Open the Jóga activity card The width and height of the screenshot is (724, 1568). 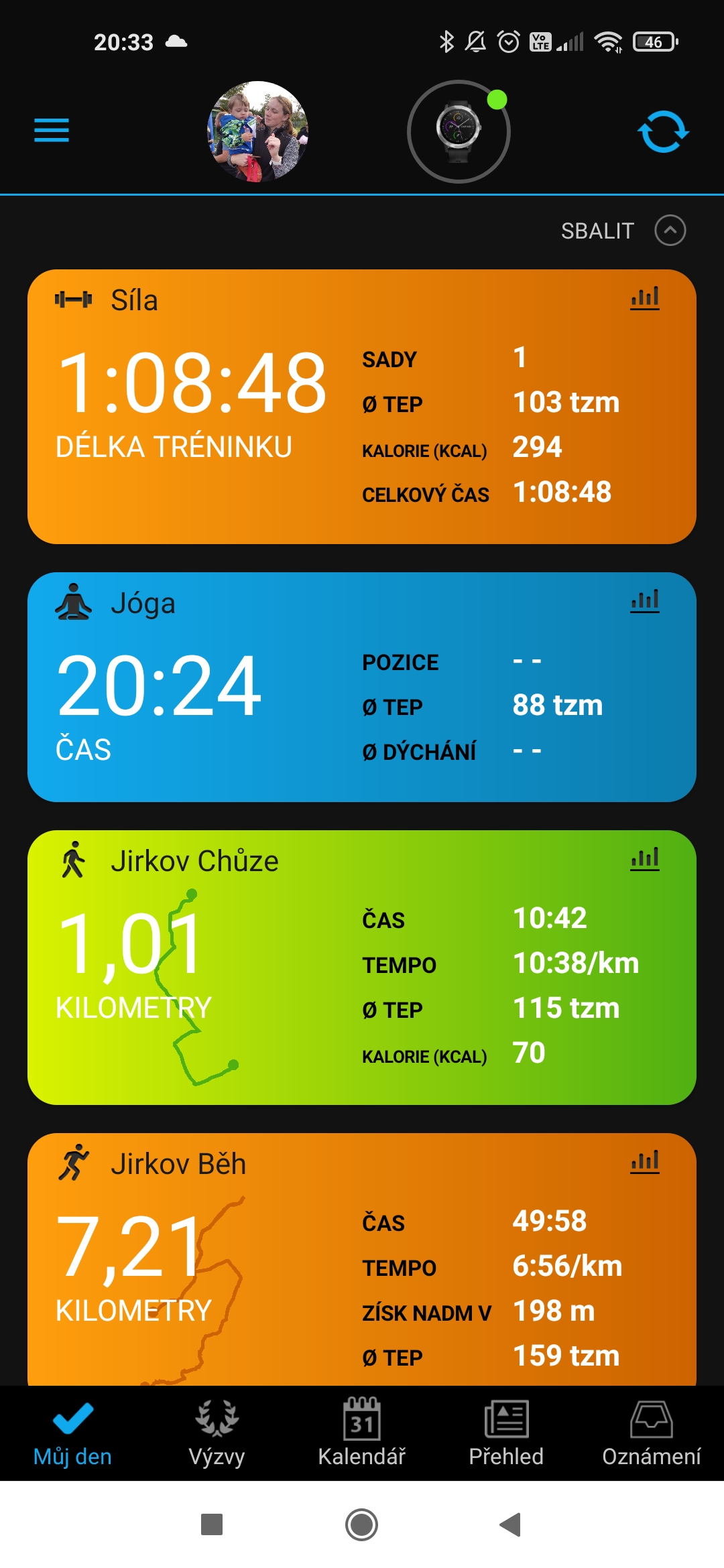[362, 687]
